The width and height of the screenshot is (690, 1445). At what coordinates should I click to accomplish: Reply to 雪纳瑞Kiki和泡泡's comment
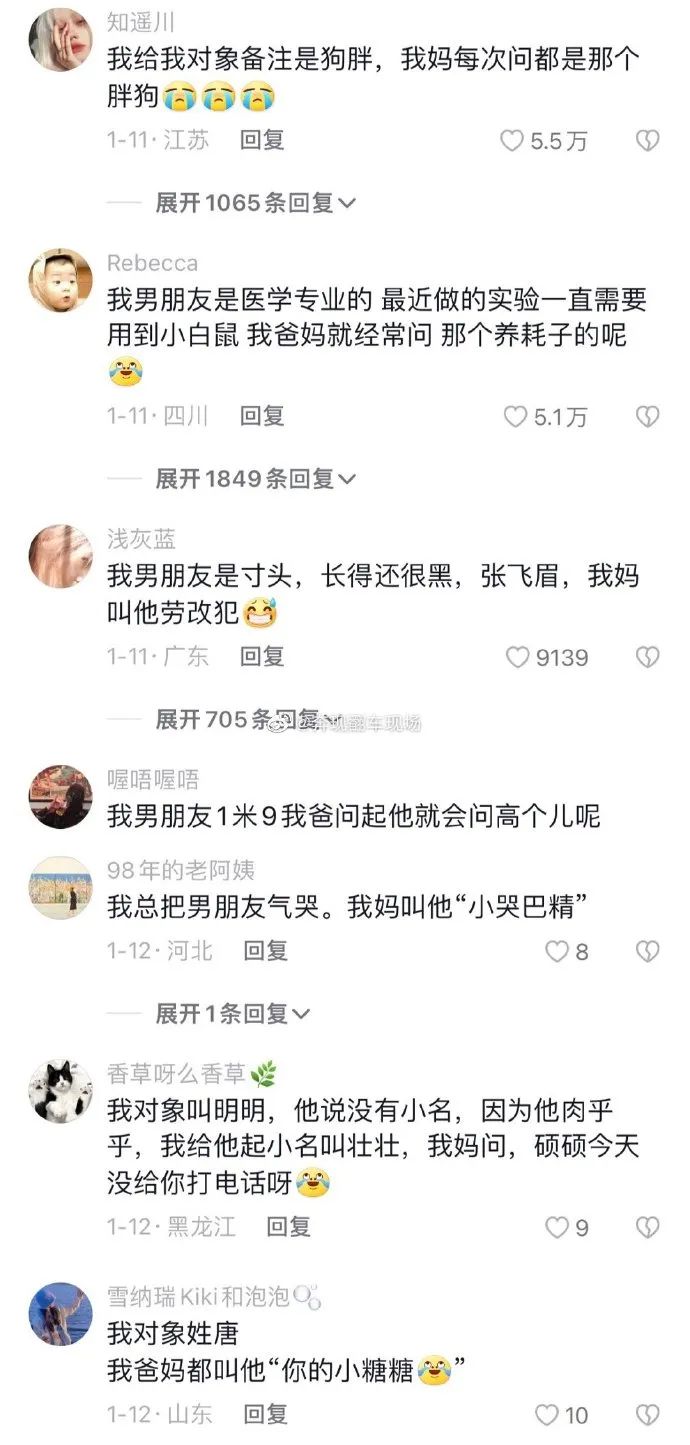pyautogui.click(x=266, y=1414)
